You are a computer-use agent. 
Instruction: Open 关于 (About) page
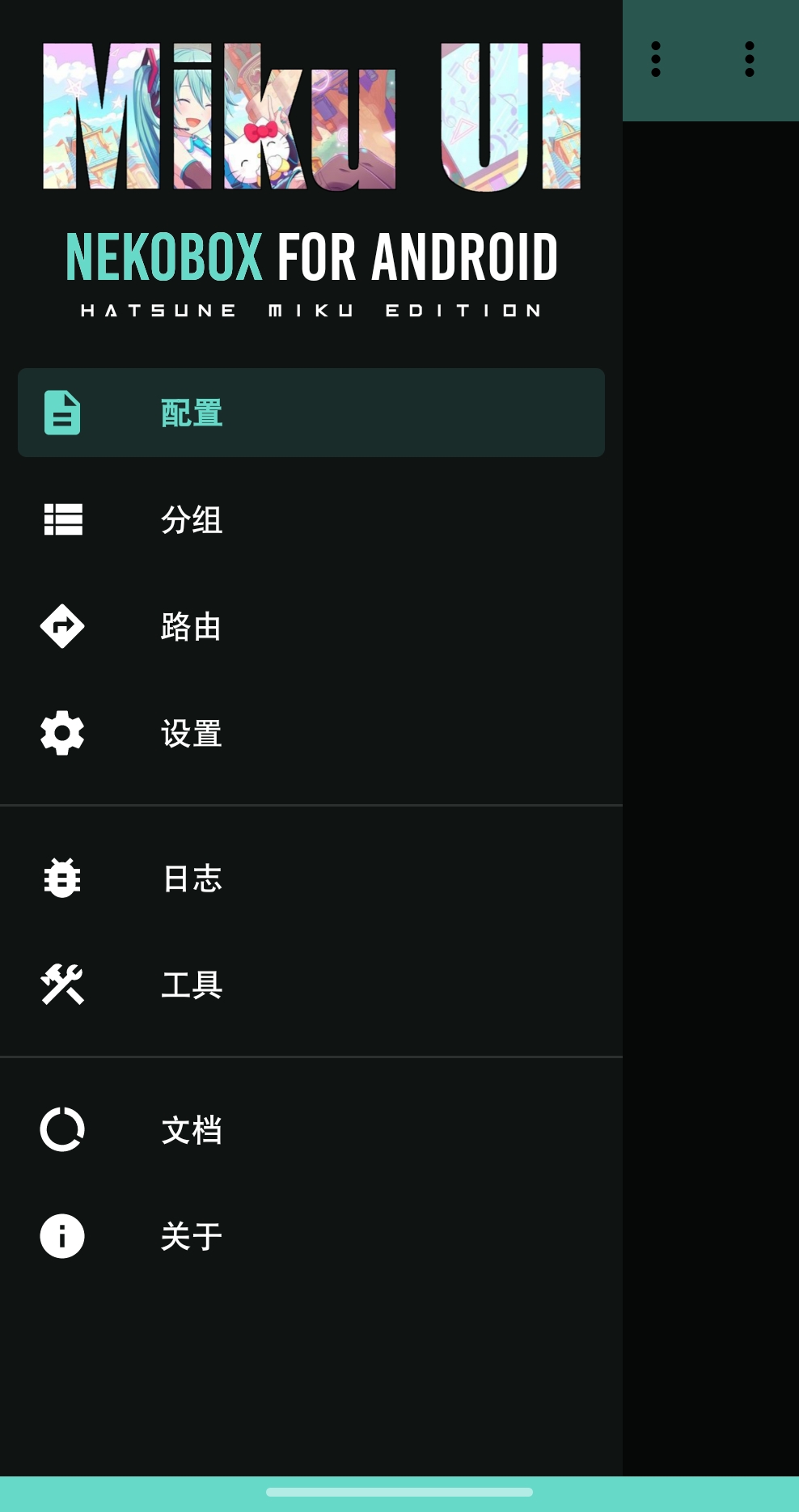(311, 1236)
